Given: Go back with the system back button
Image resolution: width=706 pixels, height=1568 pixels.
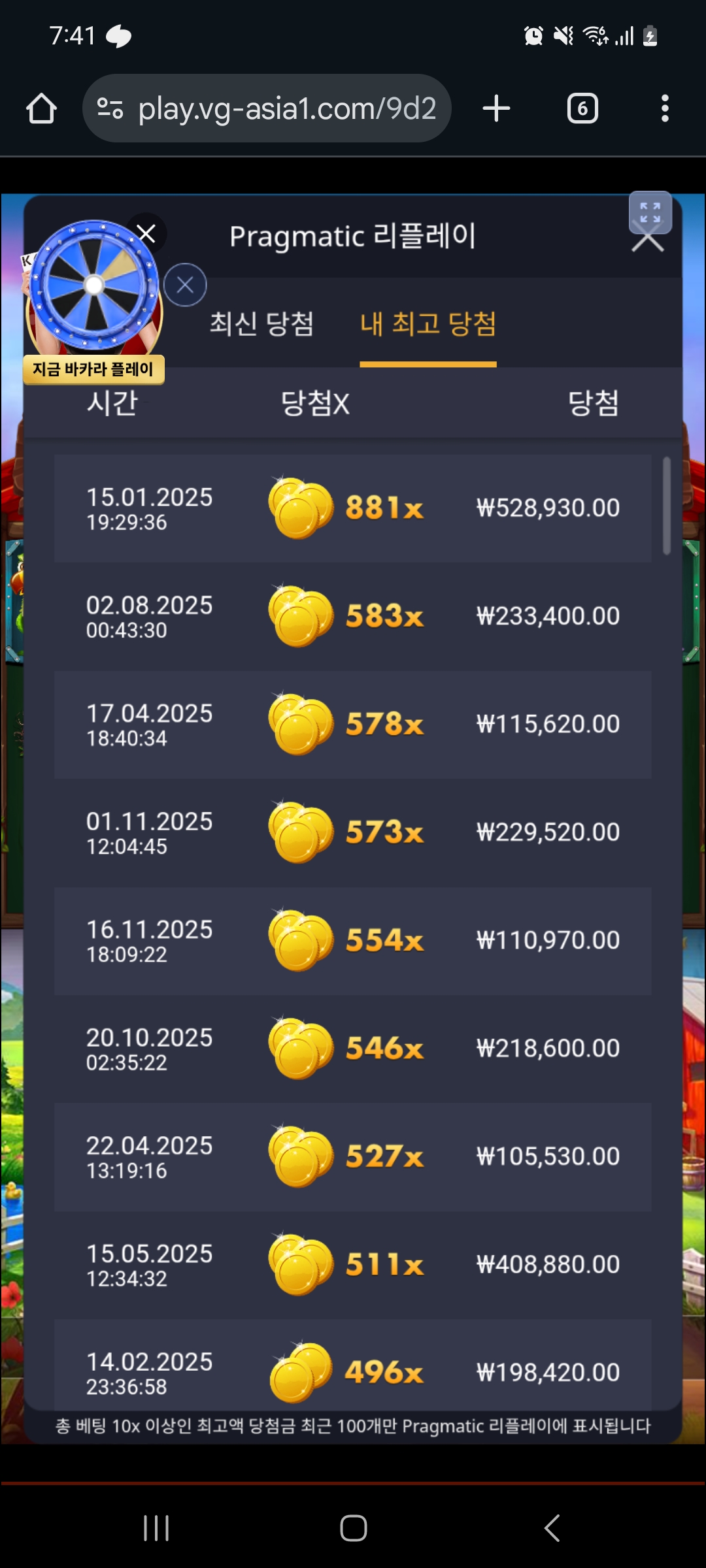Looking at the screenshot, I should 552,1528.
